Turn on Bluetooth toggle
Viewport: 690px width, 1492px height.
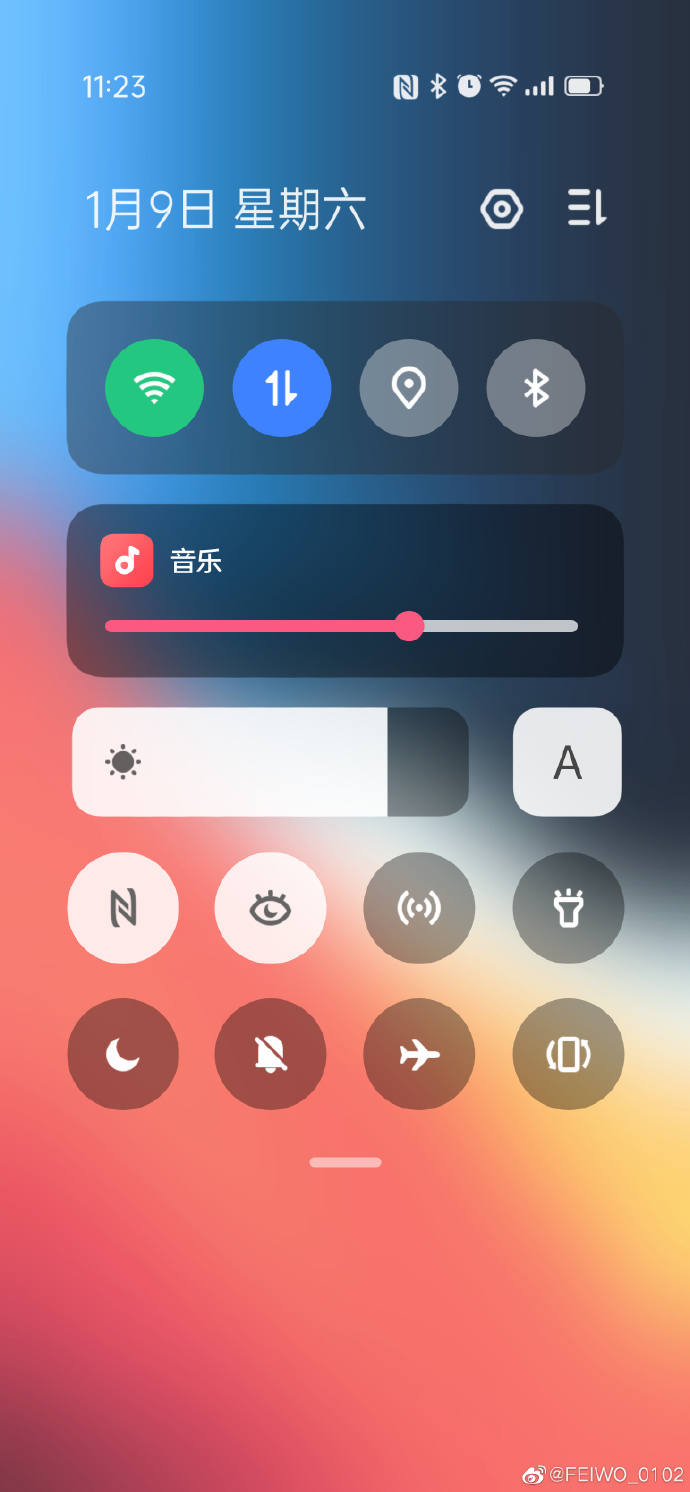click(x=536, y=388)
